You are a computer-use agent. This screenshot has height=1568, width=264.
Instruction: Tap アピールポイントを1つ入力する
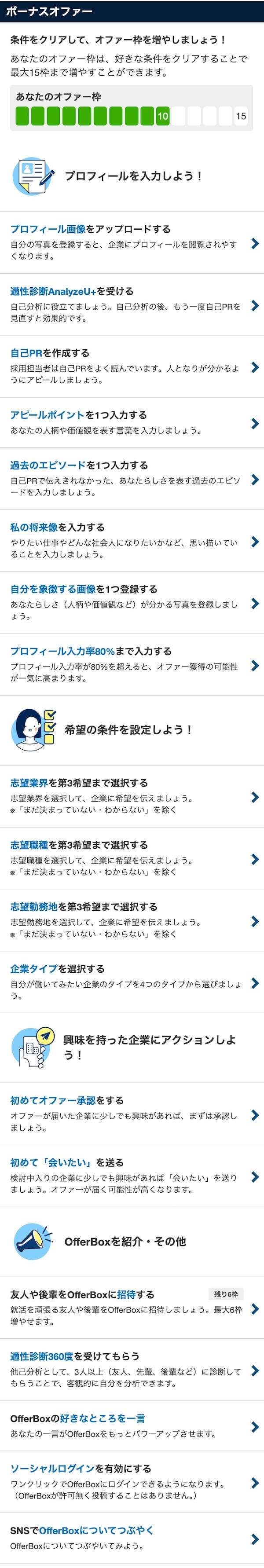click(x=132, y=422)
